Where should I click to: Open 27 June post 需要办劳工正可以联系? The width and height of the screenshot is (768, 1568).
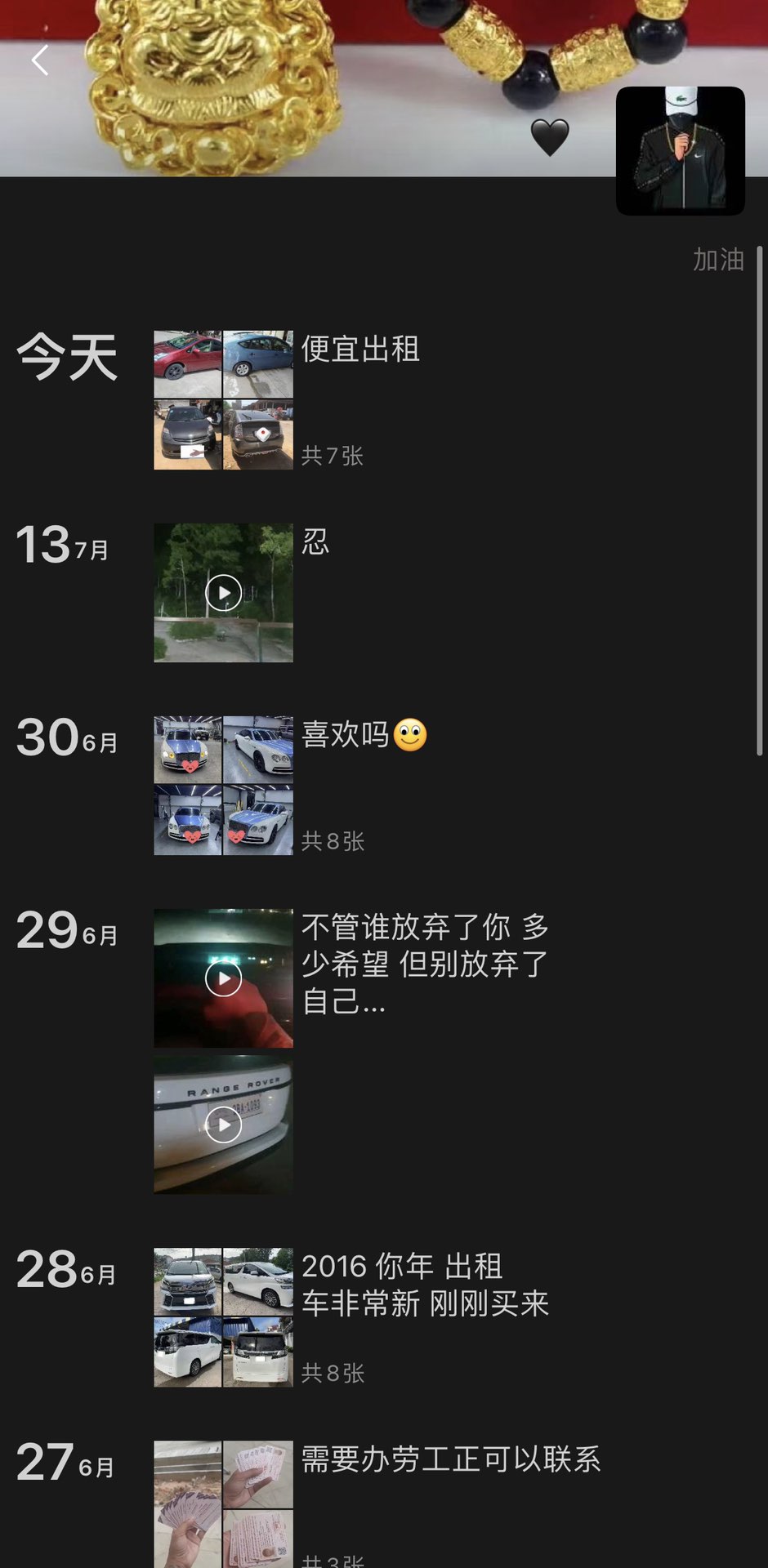point(450,1459)
